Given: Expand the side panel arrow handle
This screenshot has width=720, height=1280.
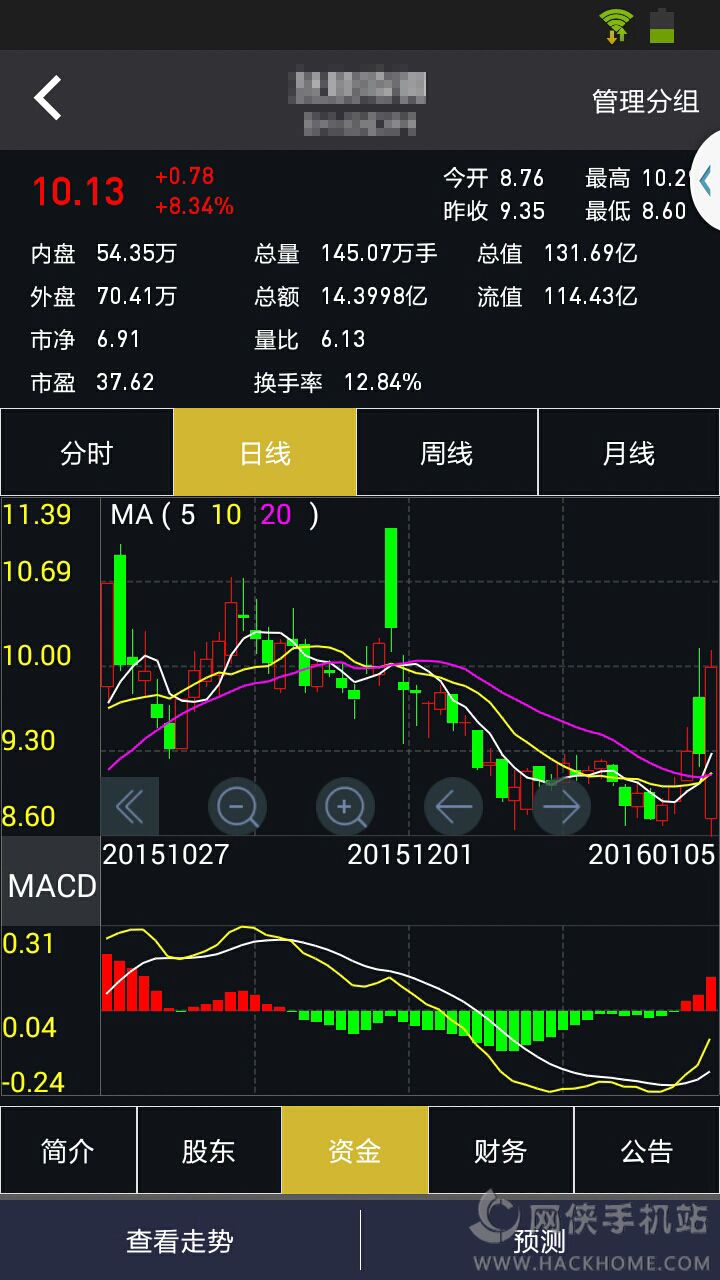Looking at the screenshot, I should pyautogui.click(x=706, y=181).
